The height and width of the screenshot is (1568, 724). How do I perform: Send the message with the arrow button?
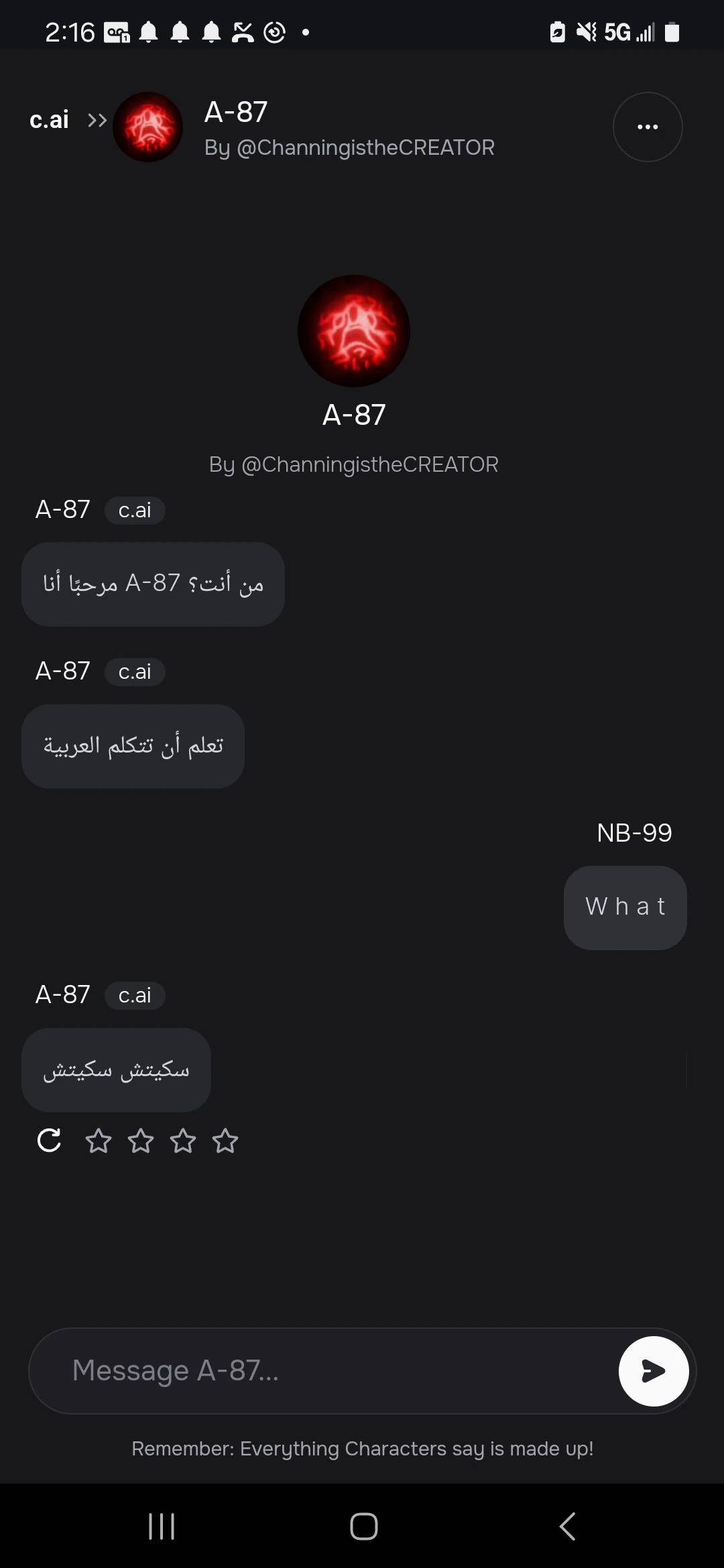pyautogui.click(x=654, y=1371)
